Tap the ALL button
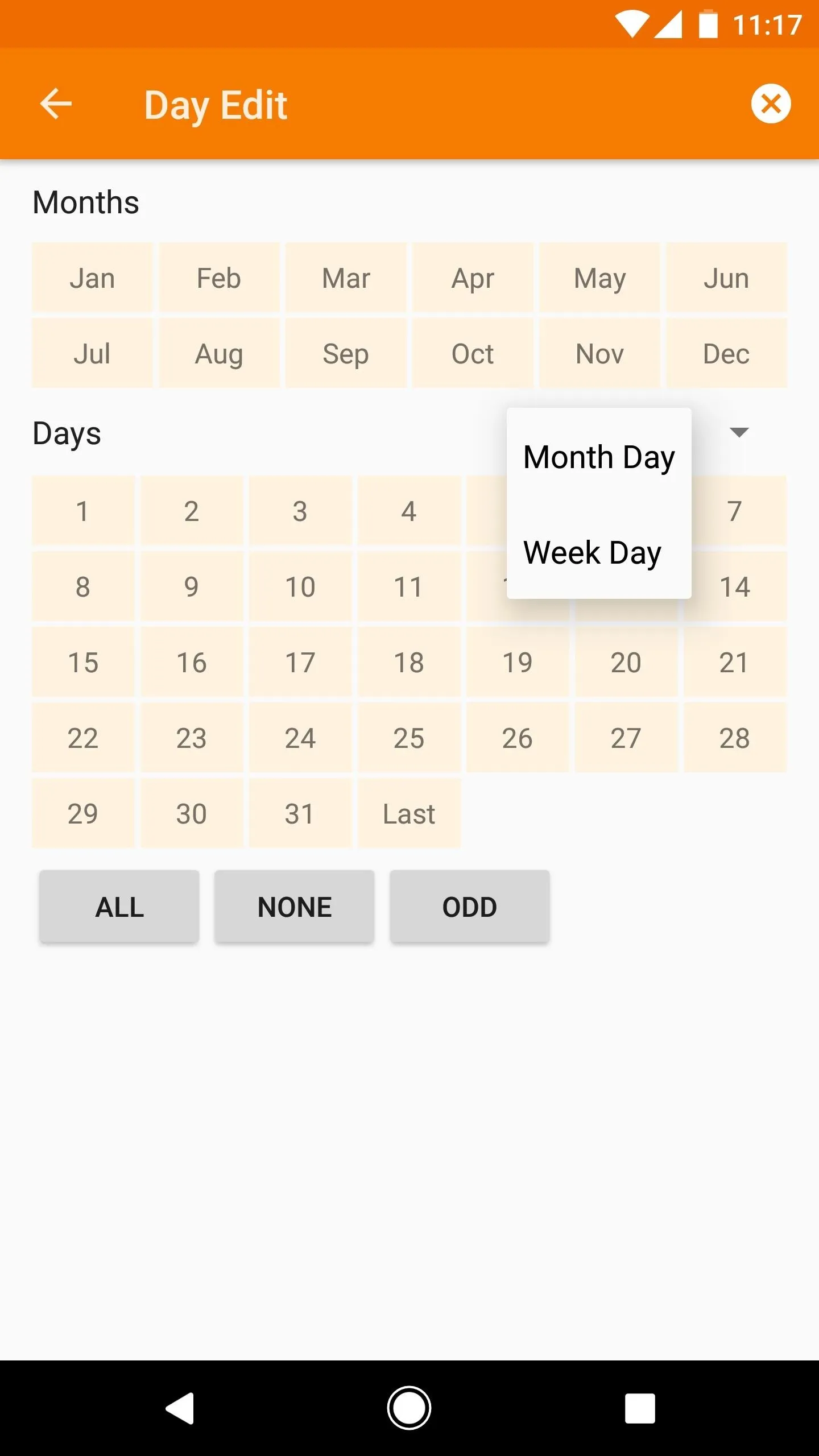The width and height of the screenshot is (819, 1456). 119,907
